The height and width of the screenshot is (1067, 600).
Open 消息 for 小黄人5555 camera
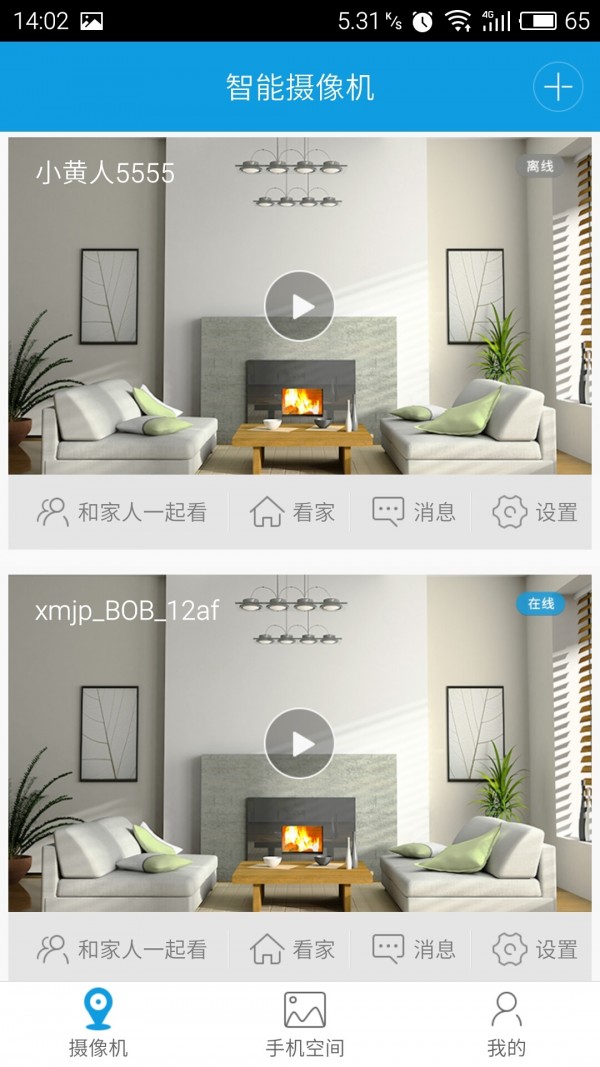point(414,513)
